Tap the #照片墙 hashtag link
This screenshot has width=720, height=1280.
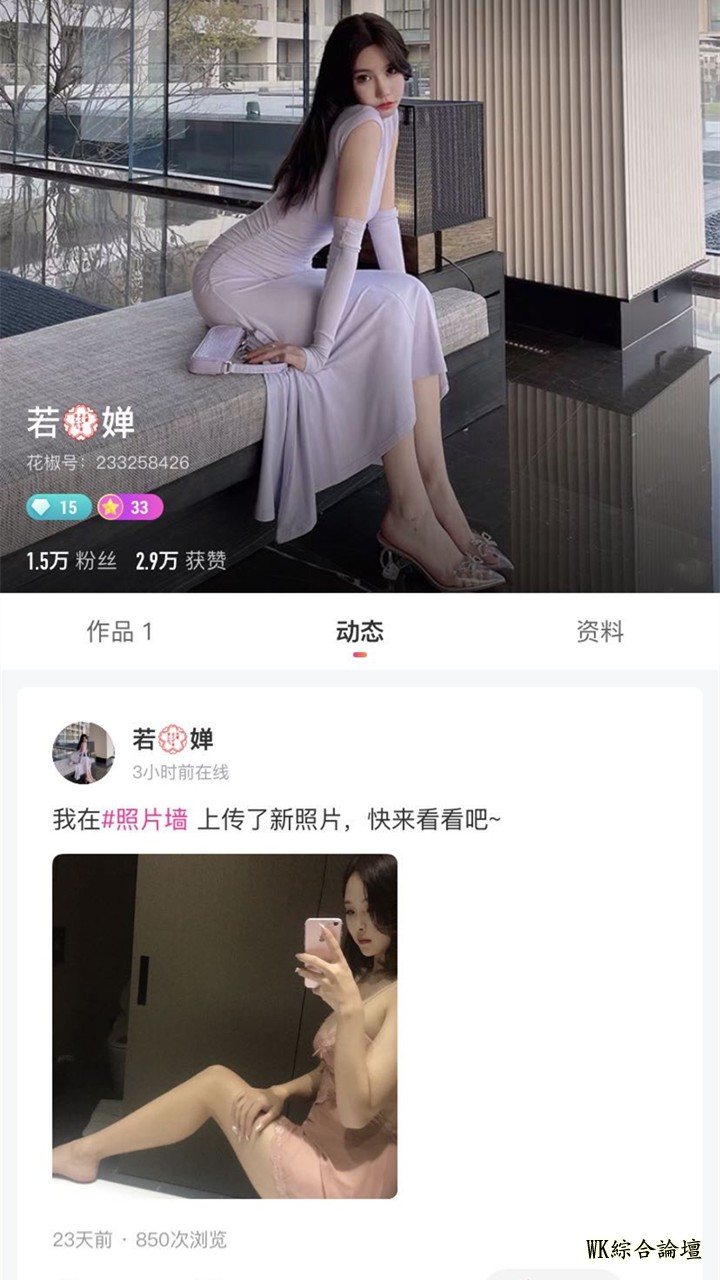click(x=145, y=821)
